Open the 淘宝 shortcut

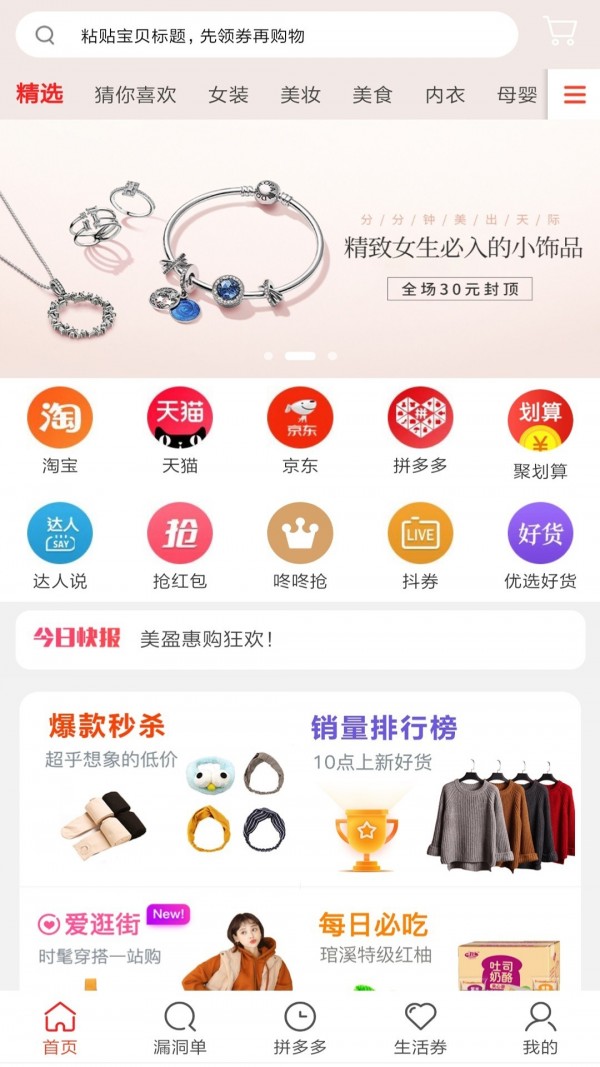(60, 430)
